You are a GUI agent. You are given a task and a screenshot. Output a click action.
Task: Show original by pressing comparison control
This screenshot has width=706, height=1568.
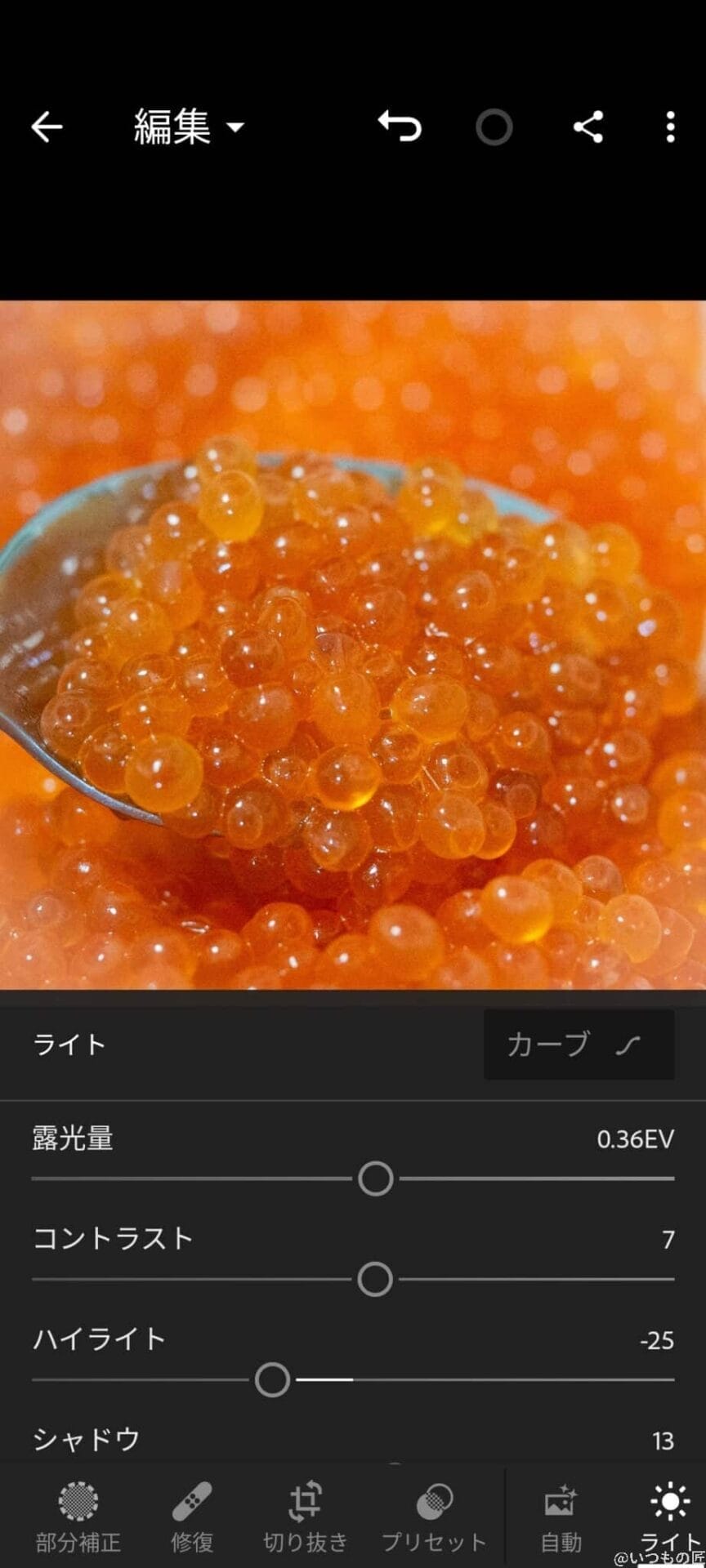point(492,128)
